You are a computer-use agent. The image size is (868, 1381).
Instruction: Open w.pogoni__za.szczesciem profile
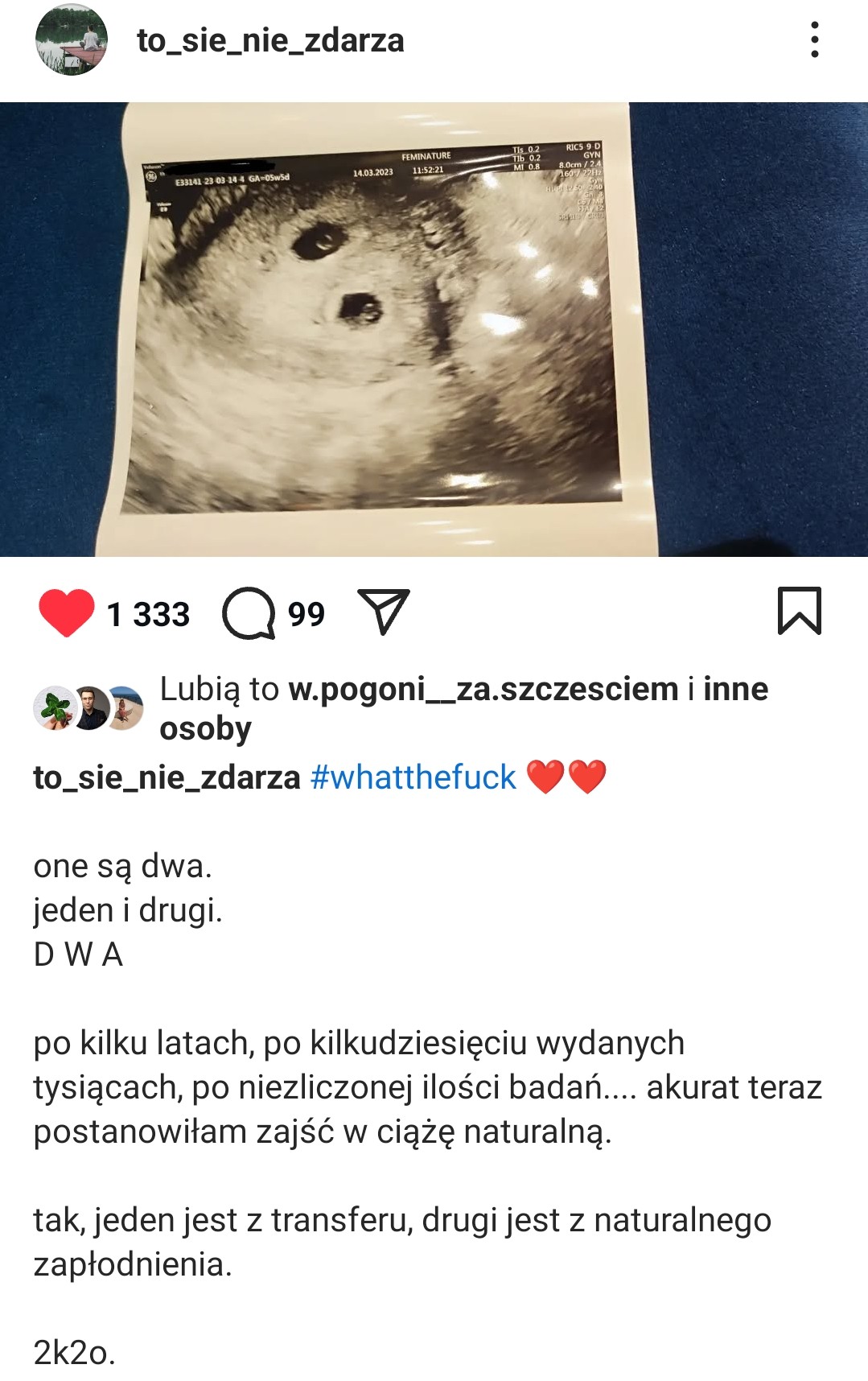pyautogui.click(x=483, y=690)
